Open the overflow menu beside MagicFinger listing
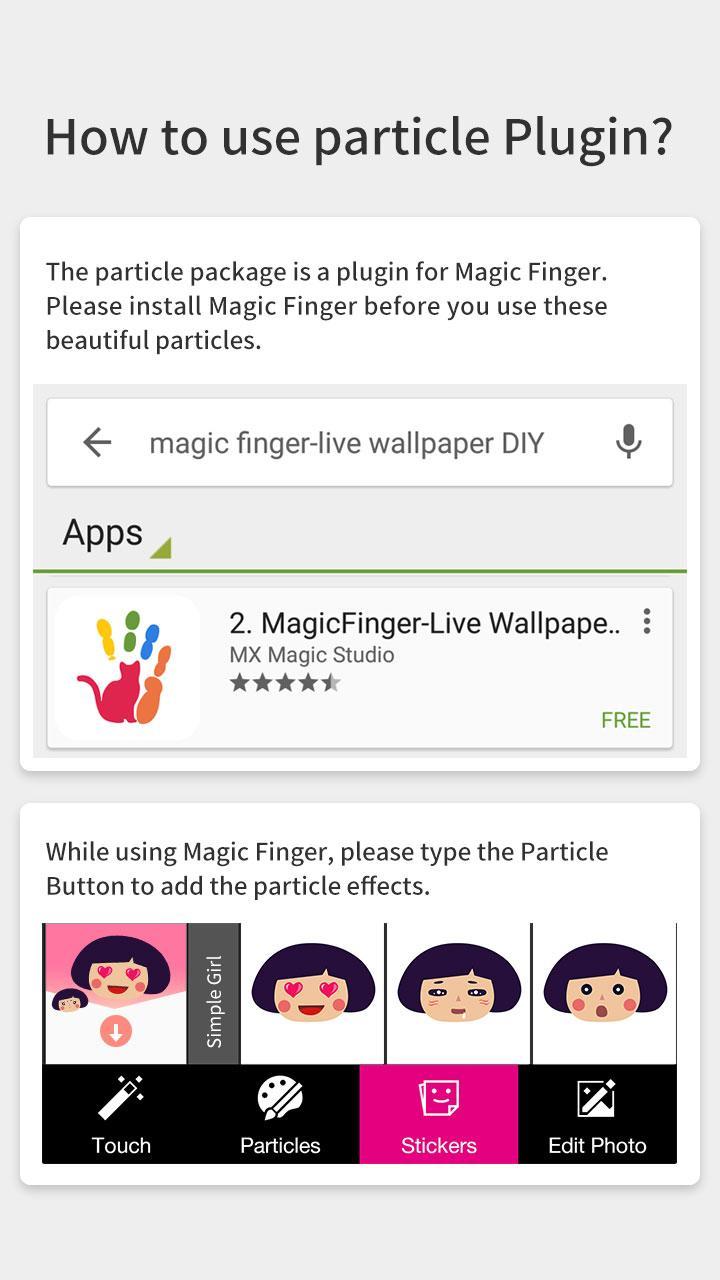Viewport: 720px width, 1280px height. pyautogui.click(x=646, y=621)
